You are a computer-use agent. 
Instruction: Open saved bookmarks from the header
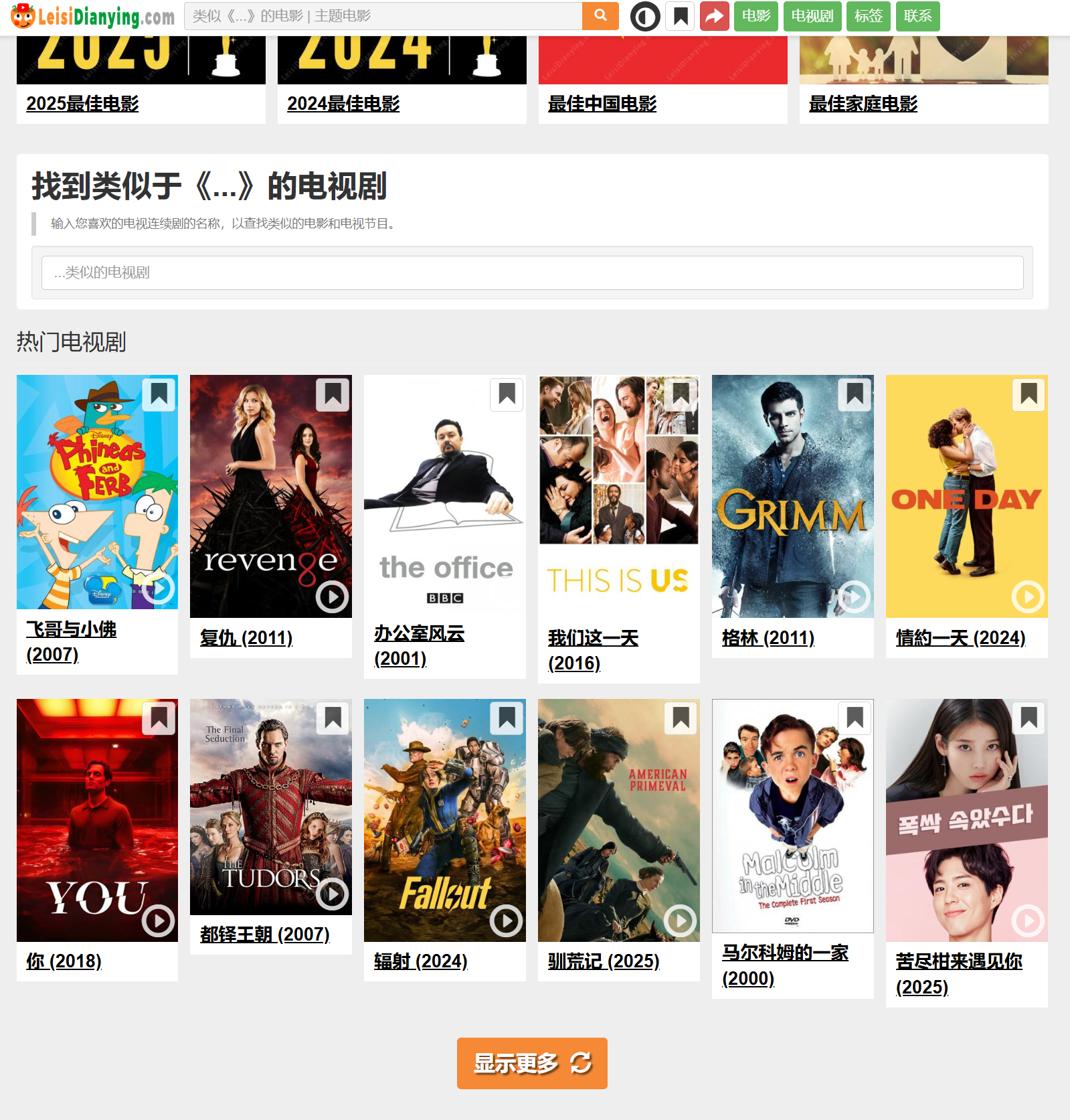[681, 16]
